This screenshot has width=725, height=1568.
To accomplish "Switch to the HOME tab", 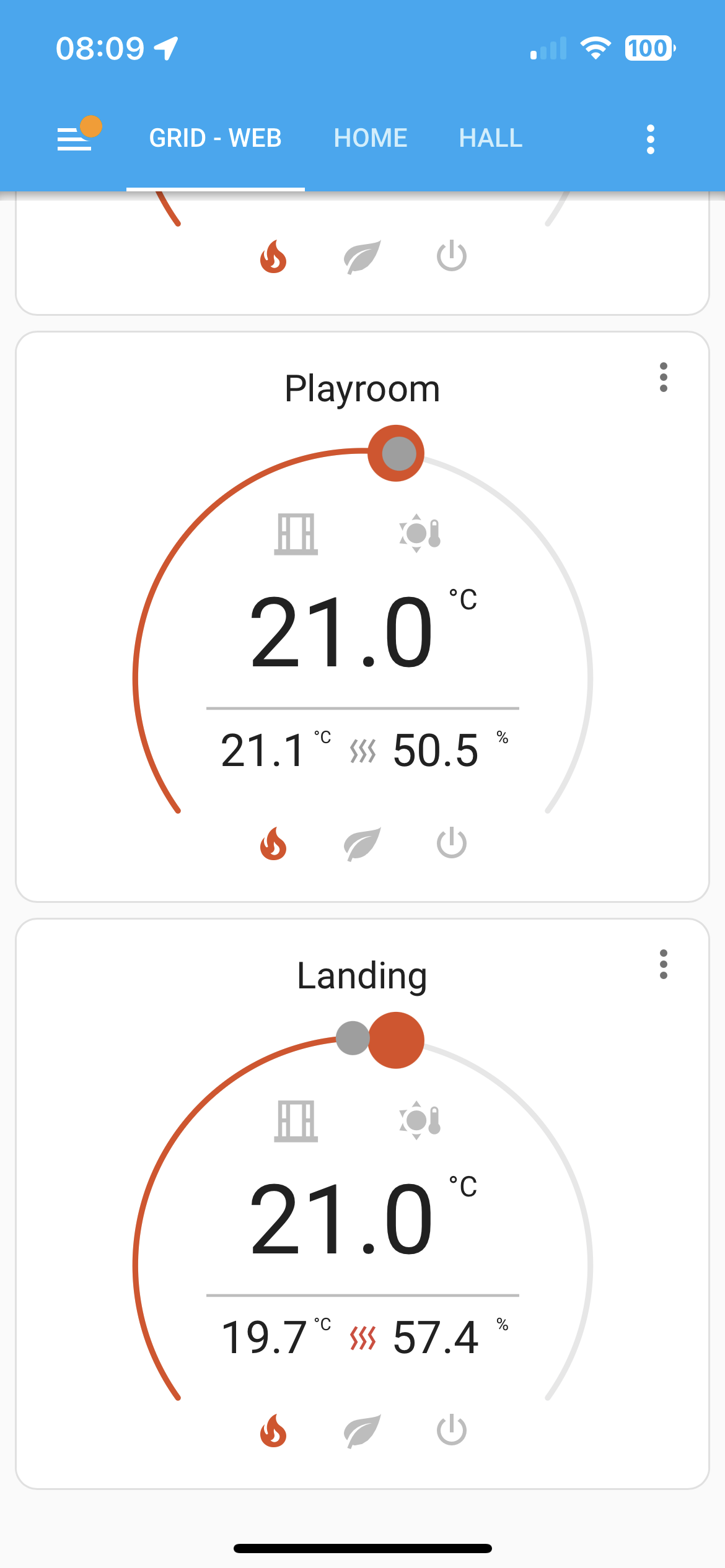I will coord(370,137).
